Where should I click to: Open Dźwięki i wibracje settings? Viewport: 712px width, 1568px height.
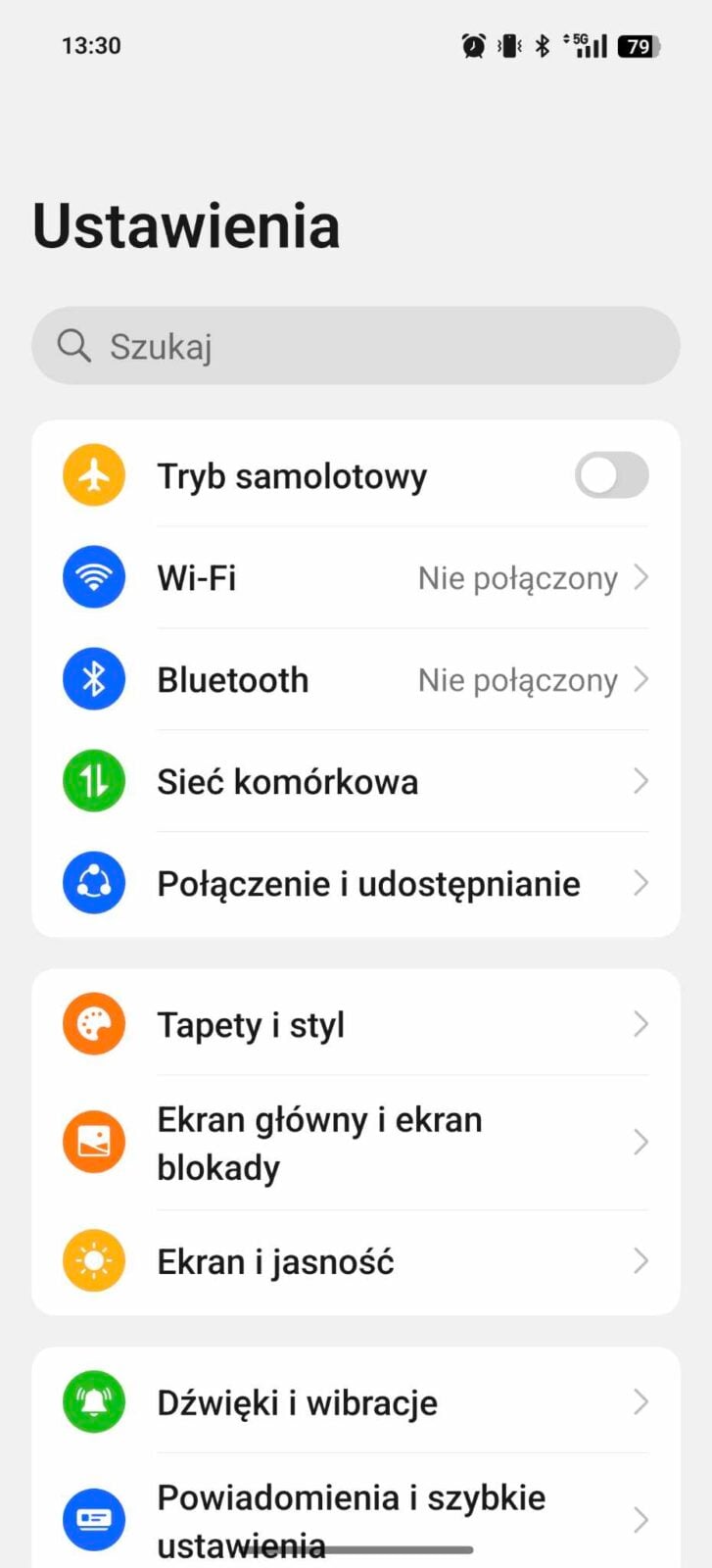[x=356, y=1402]
